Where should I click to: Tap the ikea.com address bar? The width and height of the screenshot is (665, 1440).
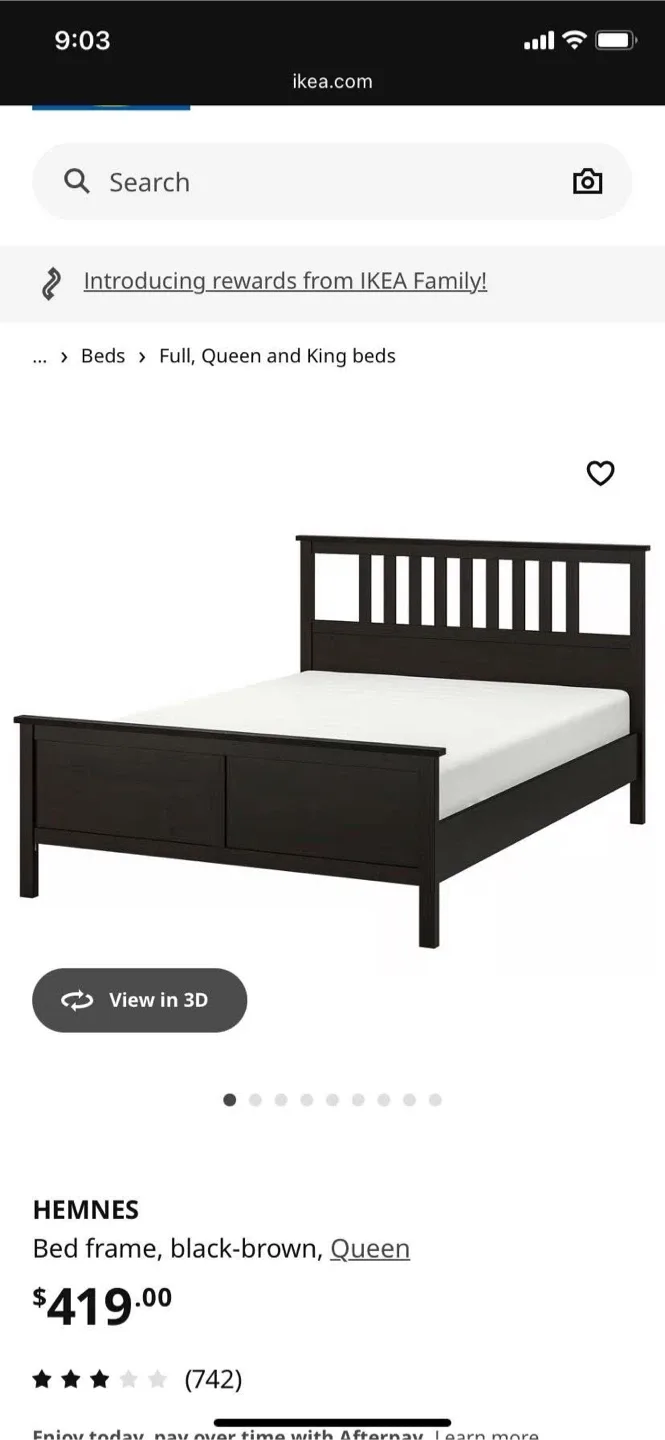point(332,82)
